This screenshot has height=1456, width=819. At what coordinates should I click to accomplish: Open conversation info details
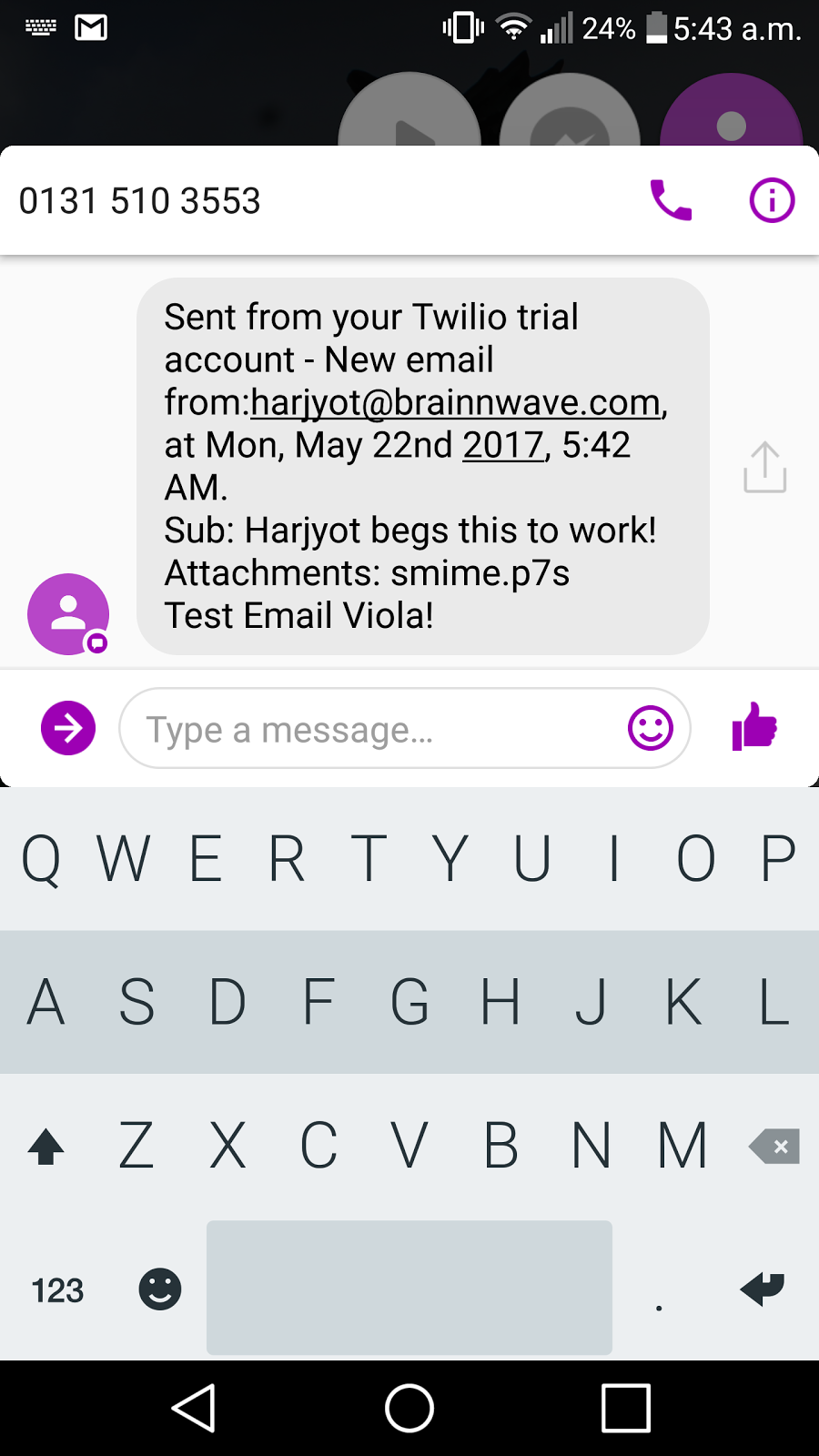click(772, 200)
